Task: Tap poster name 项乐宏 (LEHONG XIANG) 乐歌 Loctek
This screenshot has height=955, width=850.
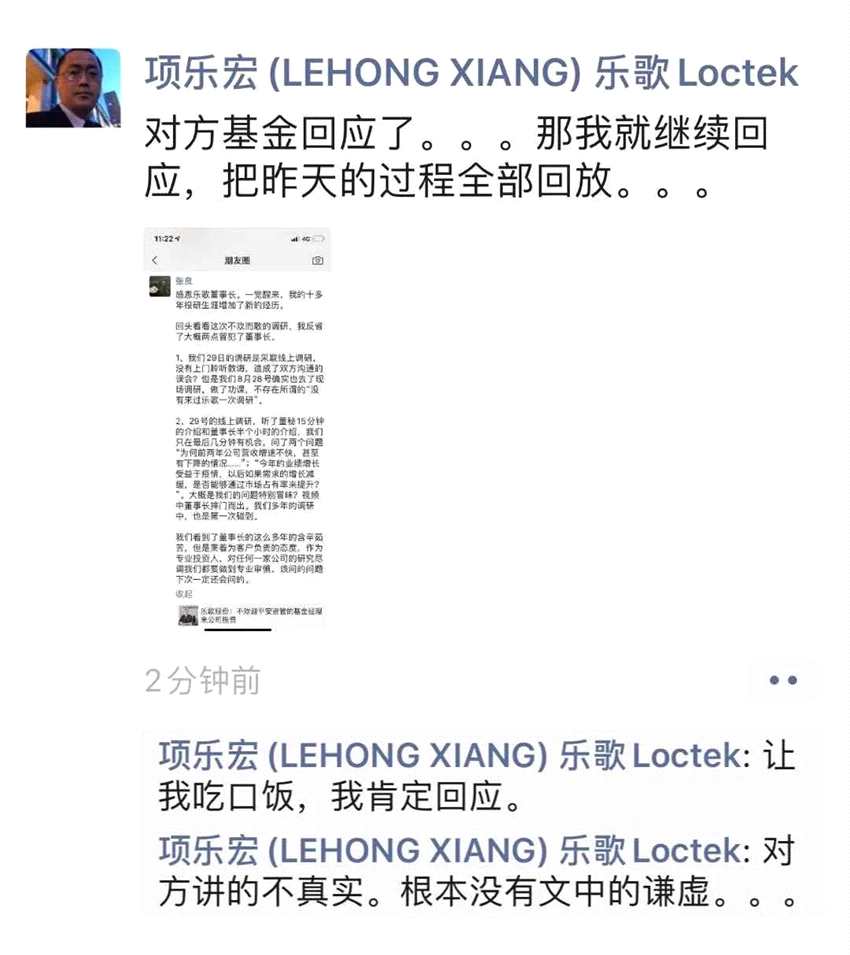Action: point(471,73)
